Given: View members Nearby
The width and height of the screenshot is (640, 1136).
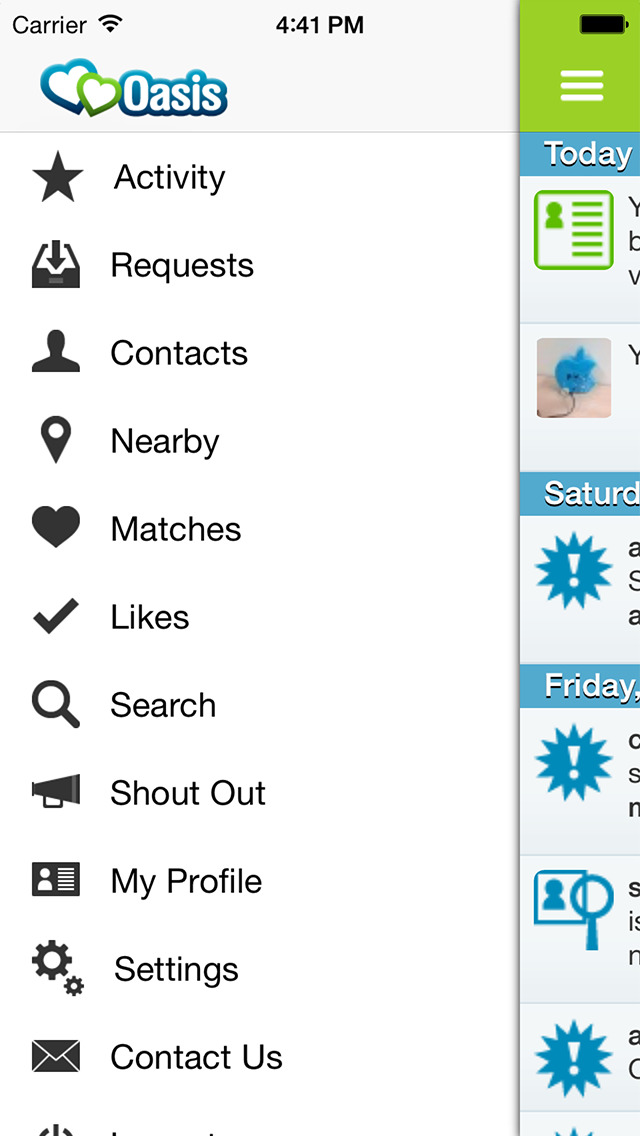Looking at the screenshot, I should [x=164, y=441].
